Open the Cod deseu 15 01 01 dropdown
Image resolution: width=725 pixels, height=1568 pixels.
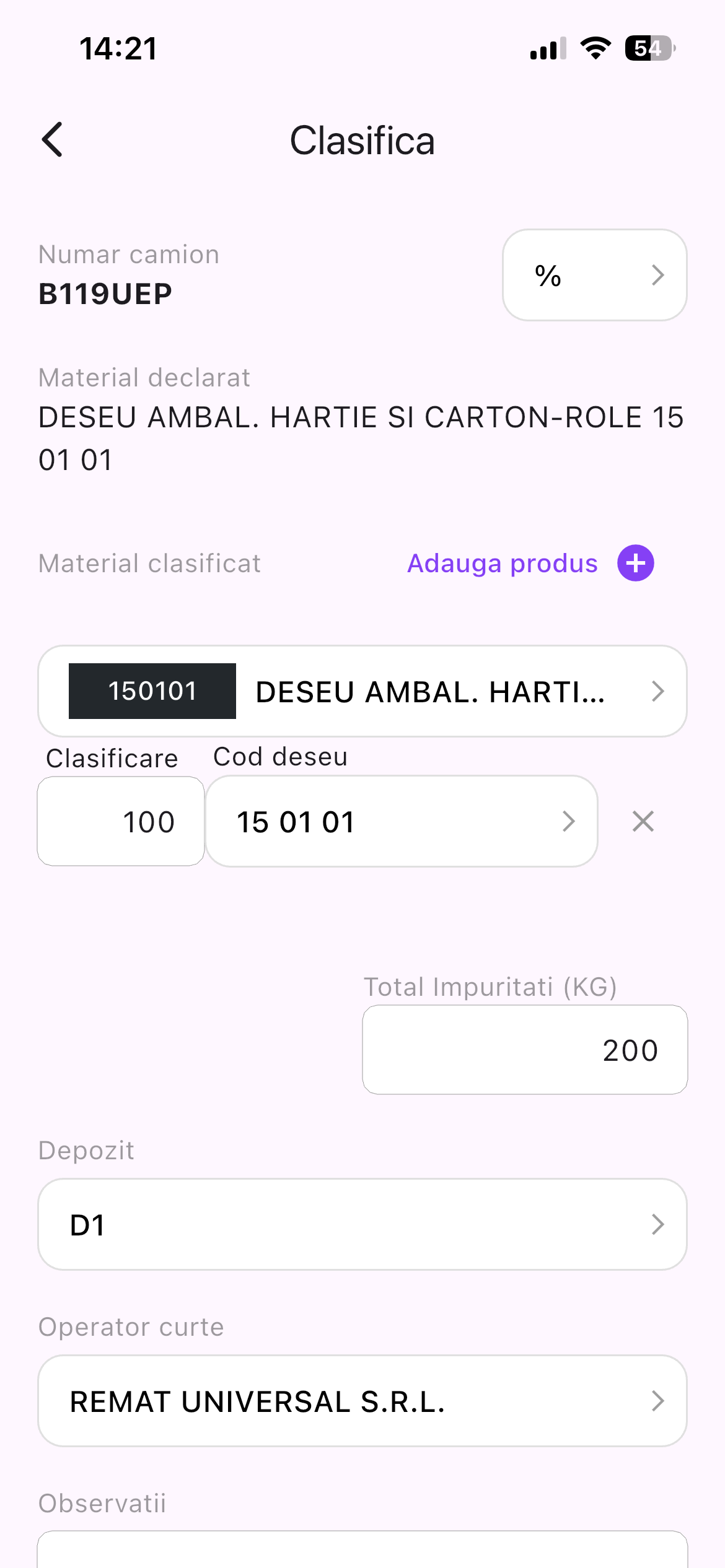402,821
